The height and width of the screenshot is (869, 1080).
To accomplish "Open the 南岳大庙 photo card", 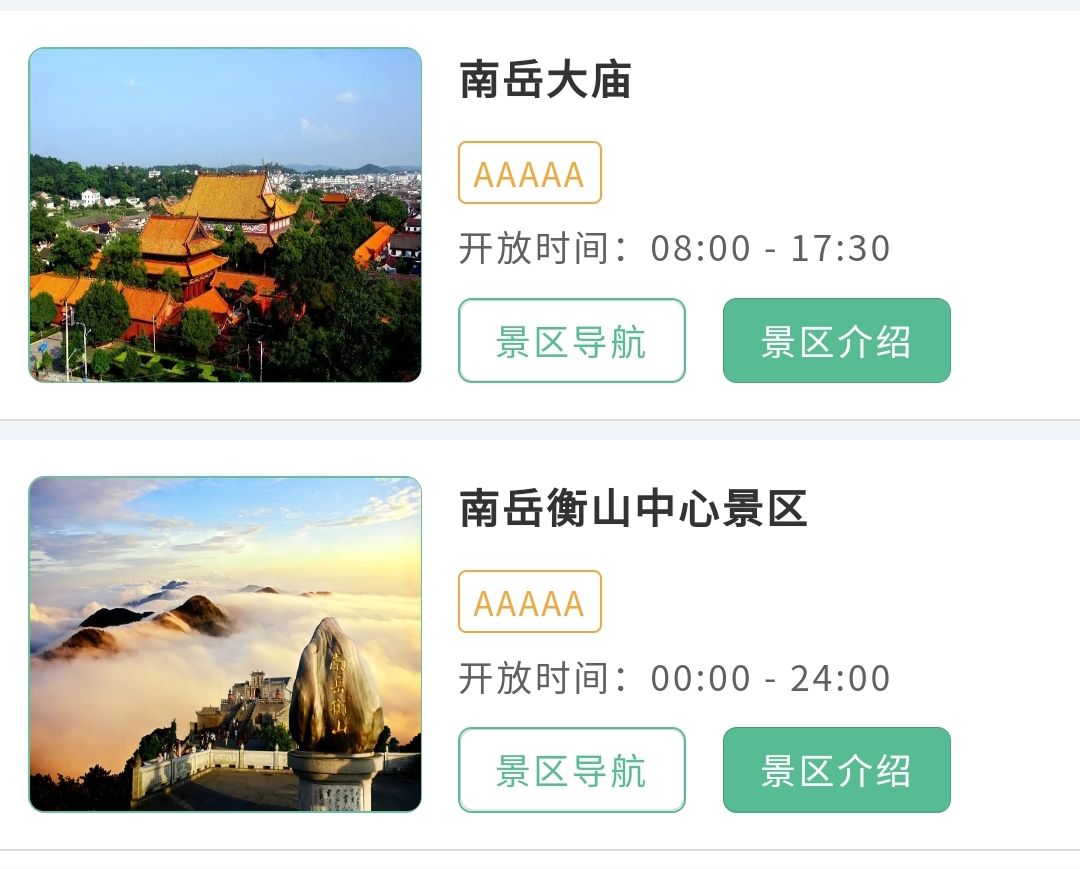I will 225,215.
